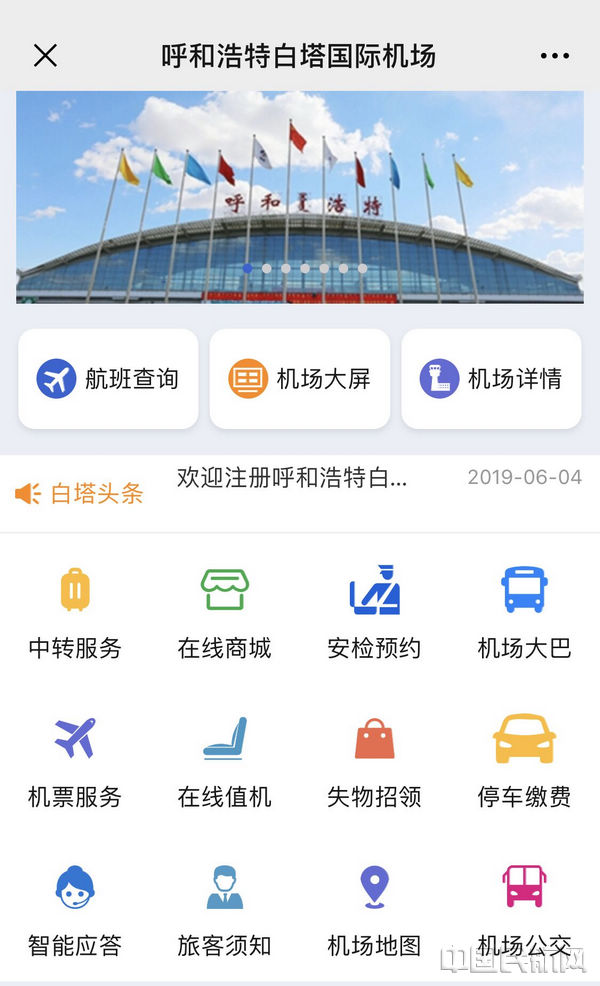600x986 pixels.
Task: Close the airport mini program page
Action: click(45, 55)
